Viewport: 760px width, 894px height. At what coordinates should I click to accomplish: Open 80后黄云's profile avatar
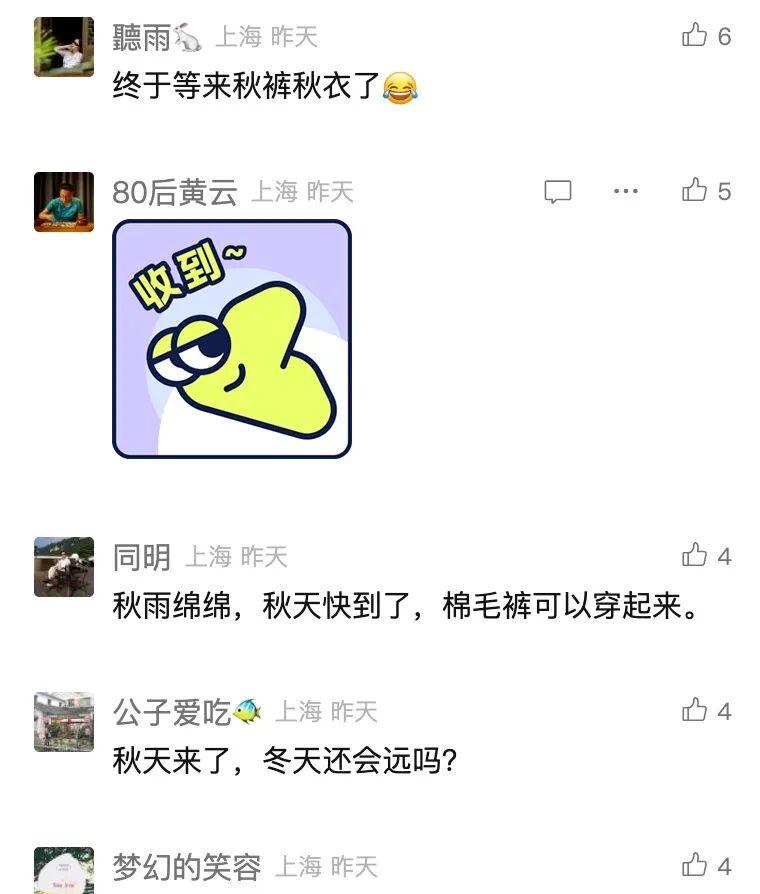coord(64,202)
